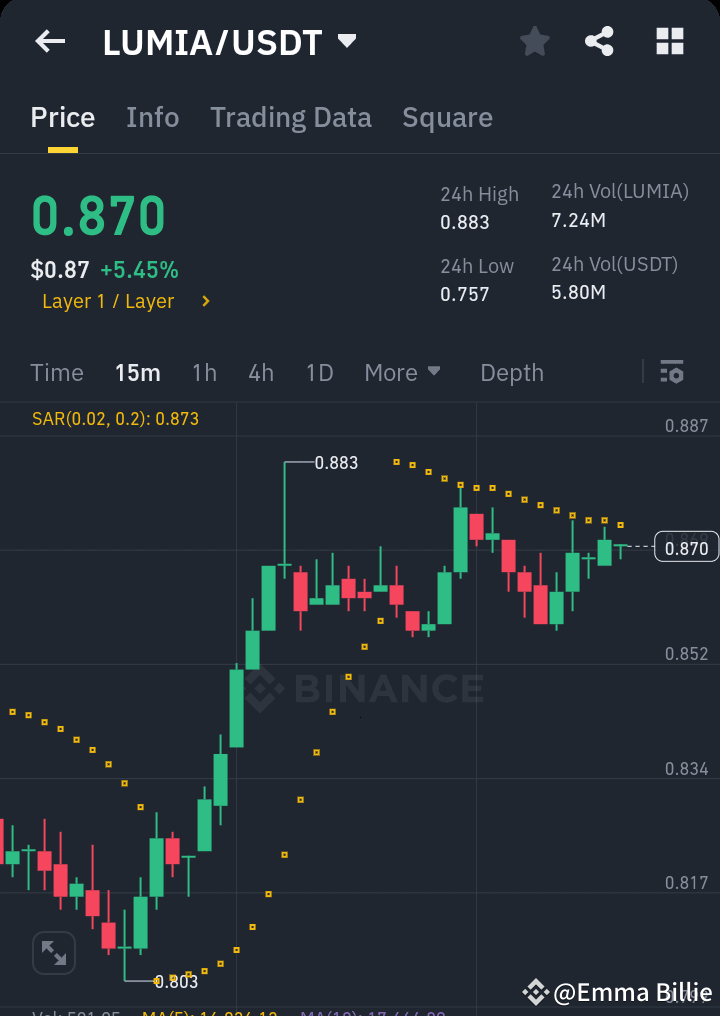This screenshot has height=1016, width=720.
Task: Expand the More timeframe options
Action: pyautogui.click(x=402, y=372)
